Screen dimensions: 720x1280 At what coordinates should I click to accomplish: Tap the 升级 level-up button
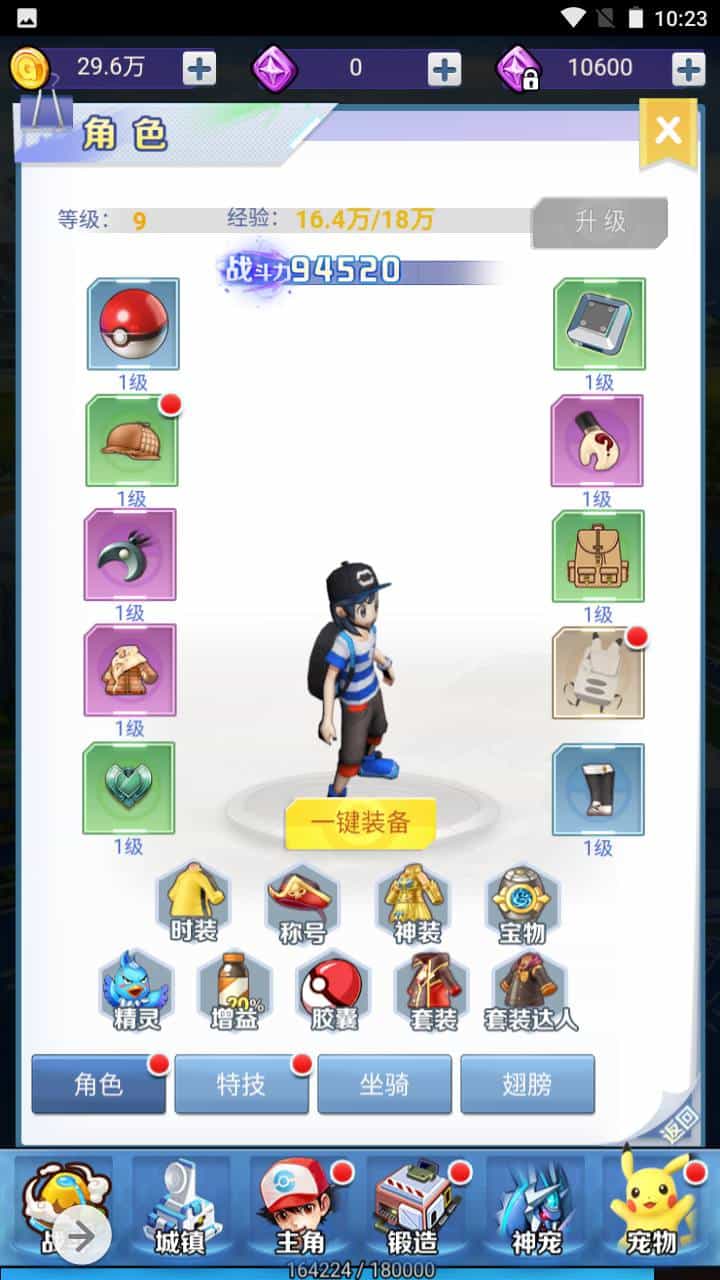tap(600, 222)
